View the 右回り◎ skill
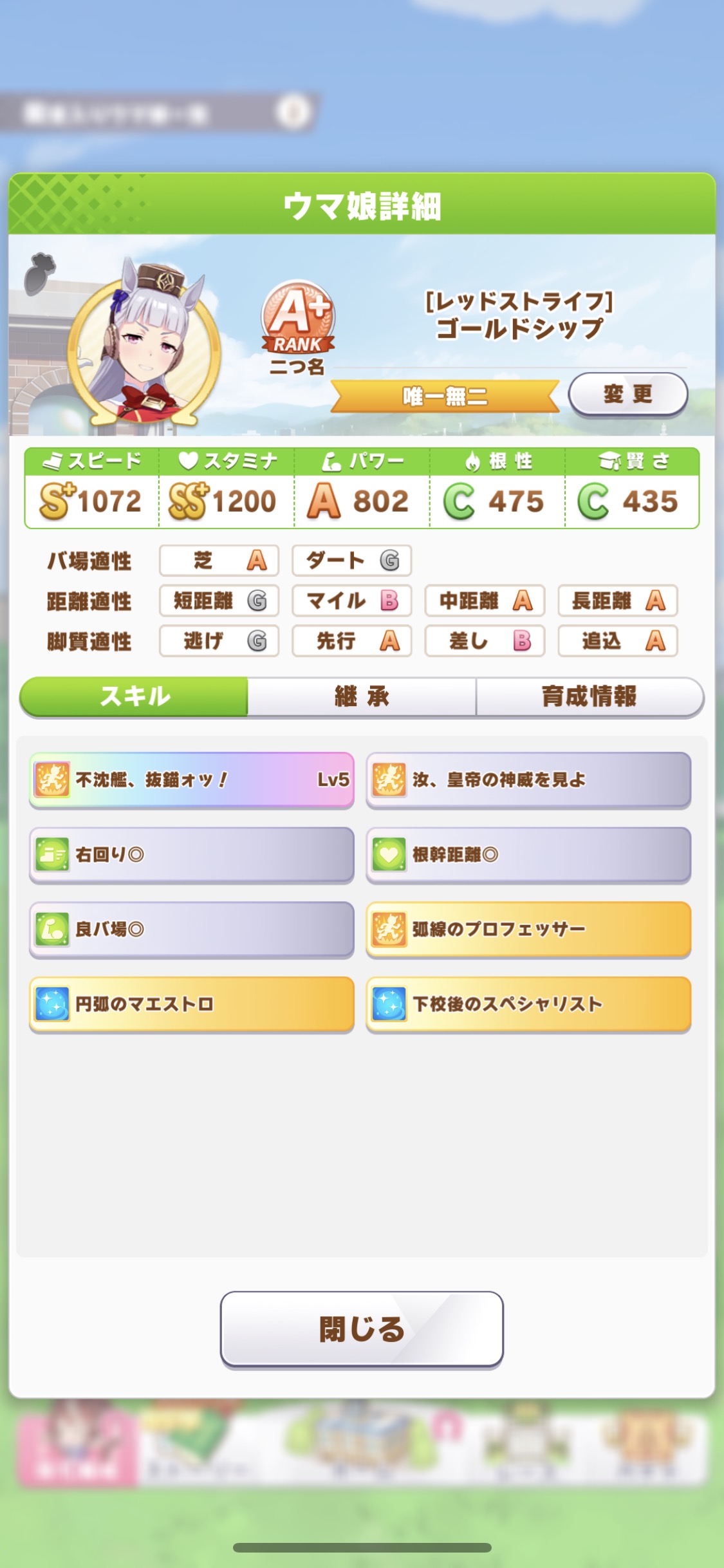 coord(192,854)
